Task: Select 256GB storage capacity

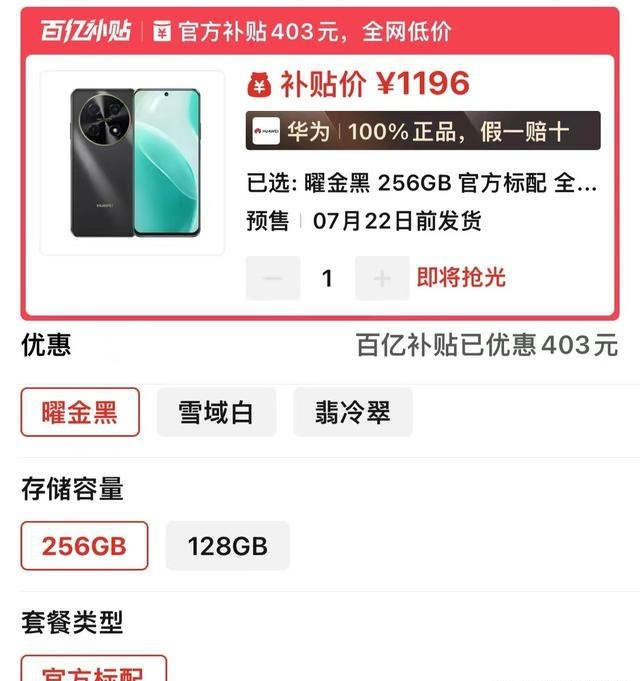Action: point(84,546)
